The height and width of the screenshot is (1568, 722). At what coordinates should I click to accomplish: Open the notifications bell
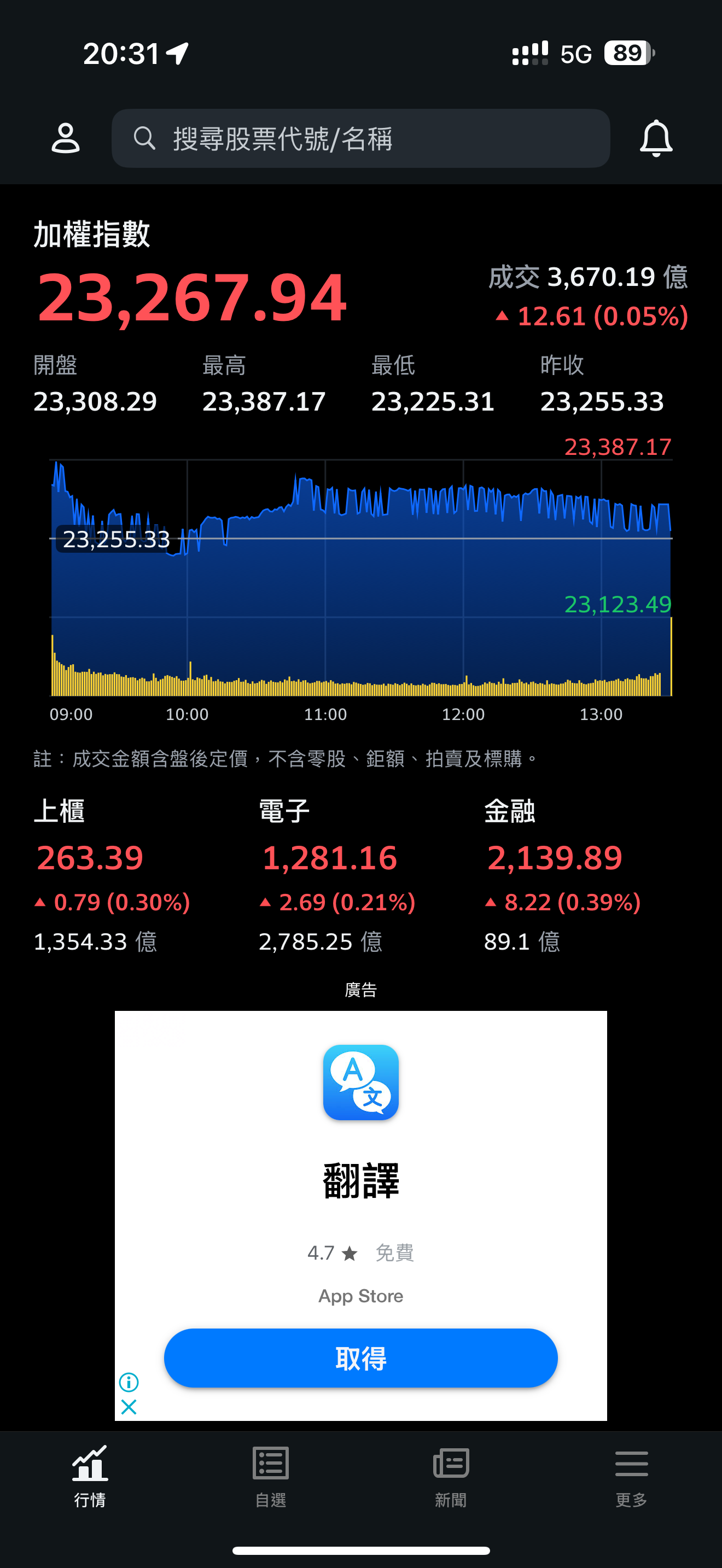tap(656, 138)
